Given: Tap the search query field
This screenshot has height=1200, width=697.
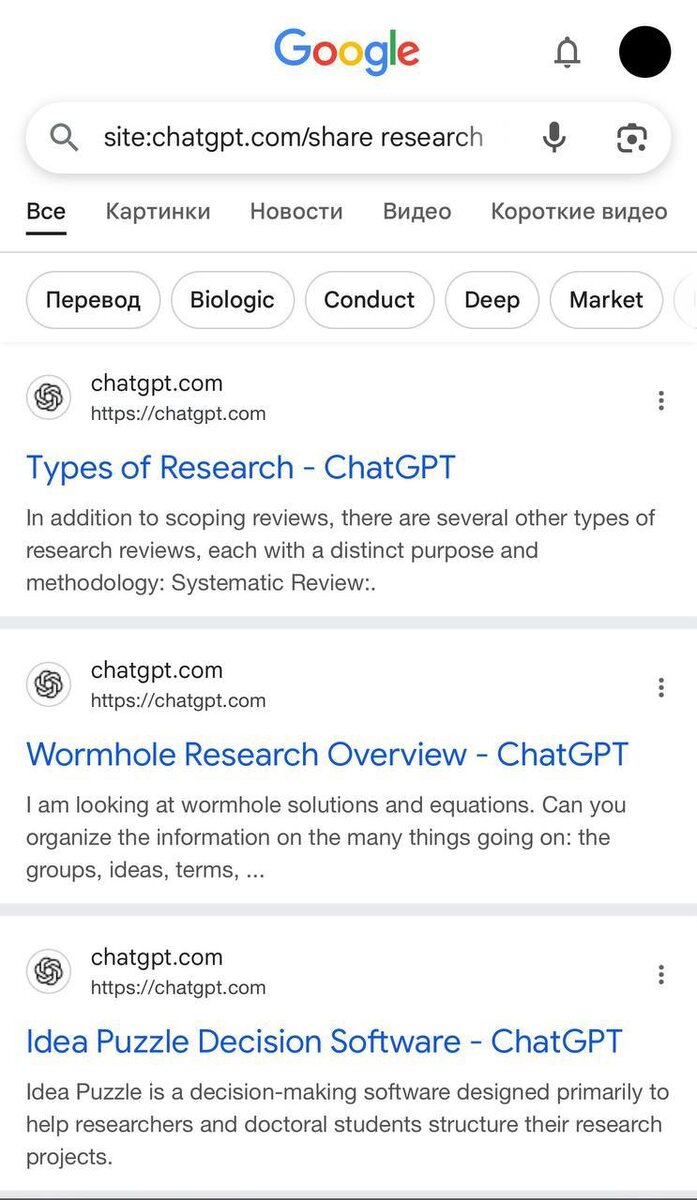Looking at the screenshot, I should pyautogui.click(x=293, y=137).
